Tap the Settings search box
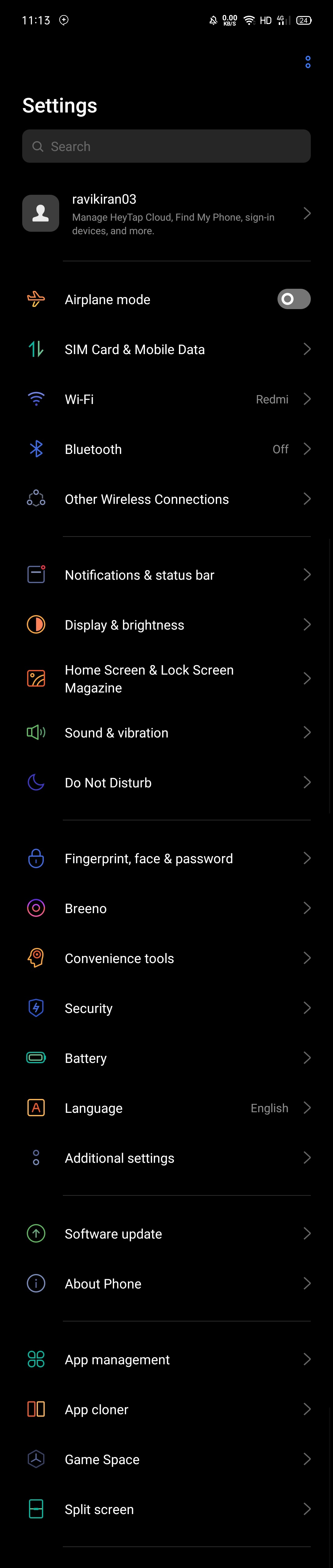 [166, 146]
